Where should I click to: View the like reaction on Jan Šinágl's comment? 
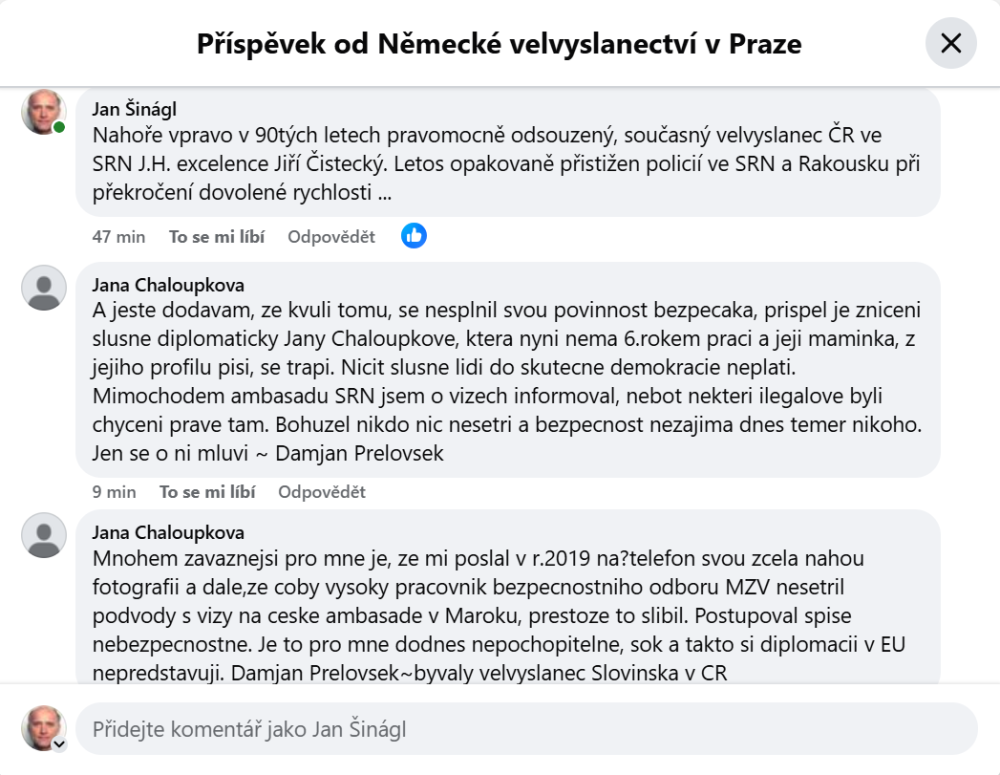(x=413, y=236)
